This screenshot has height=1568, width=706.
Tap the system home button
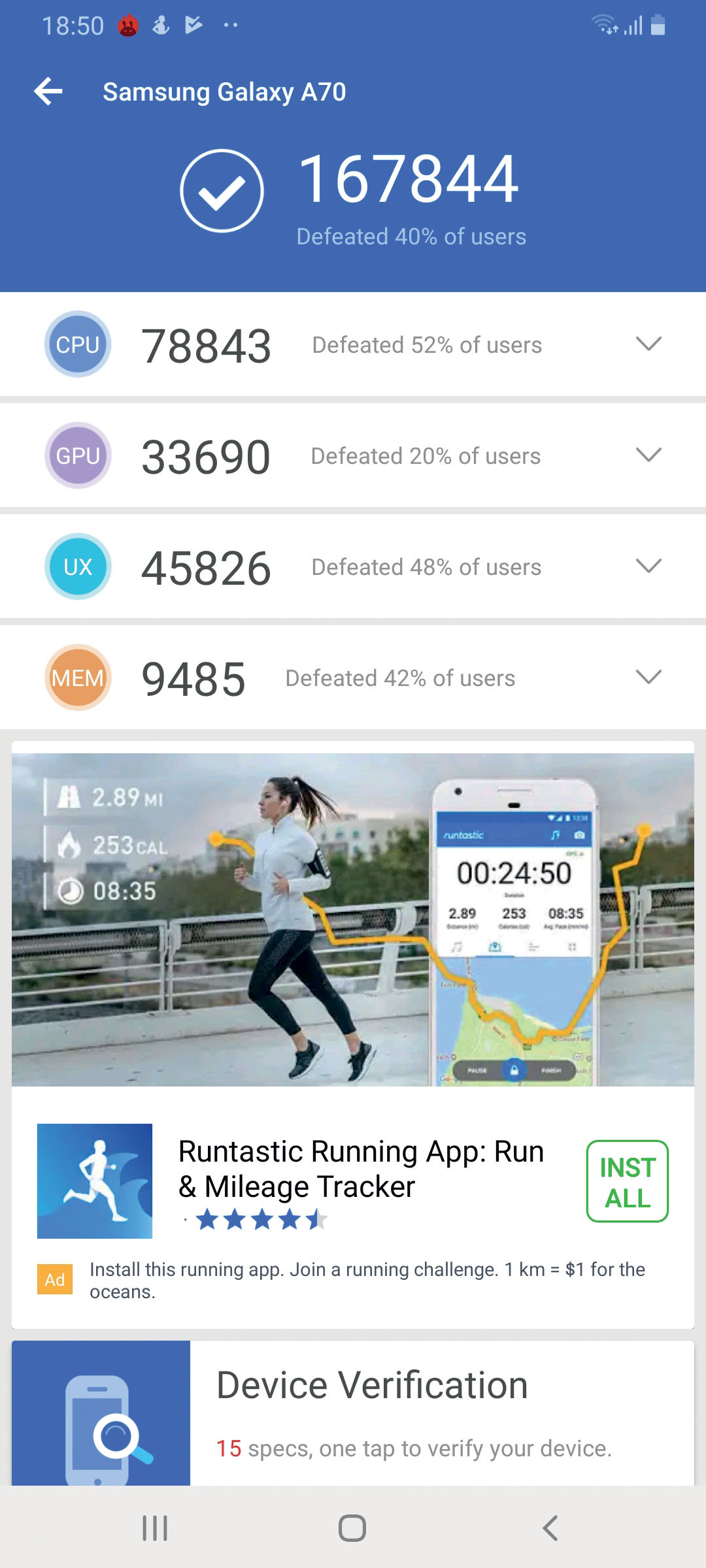(352, 1527)
